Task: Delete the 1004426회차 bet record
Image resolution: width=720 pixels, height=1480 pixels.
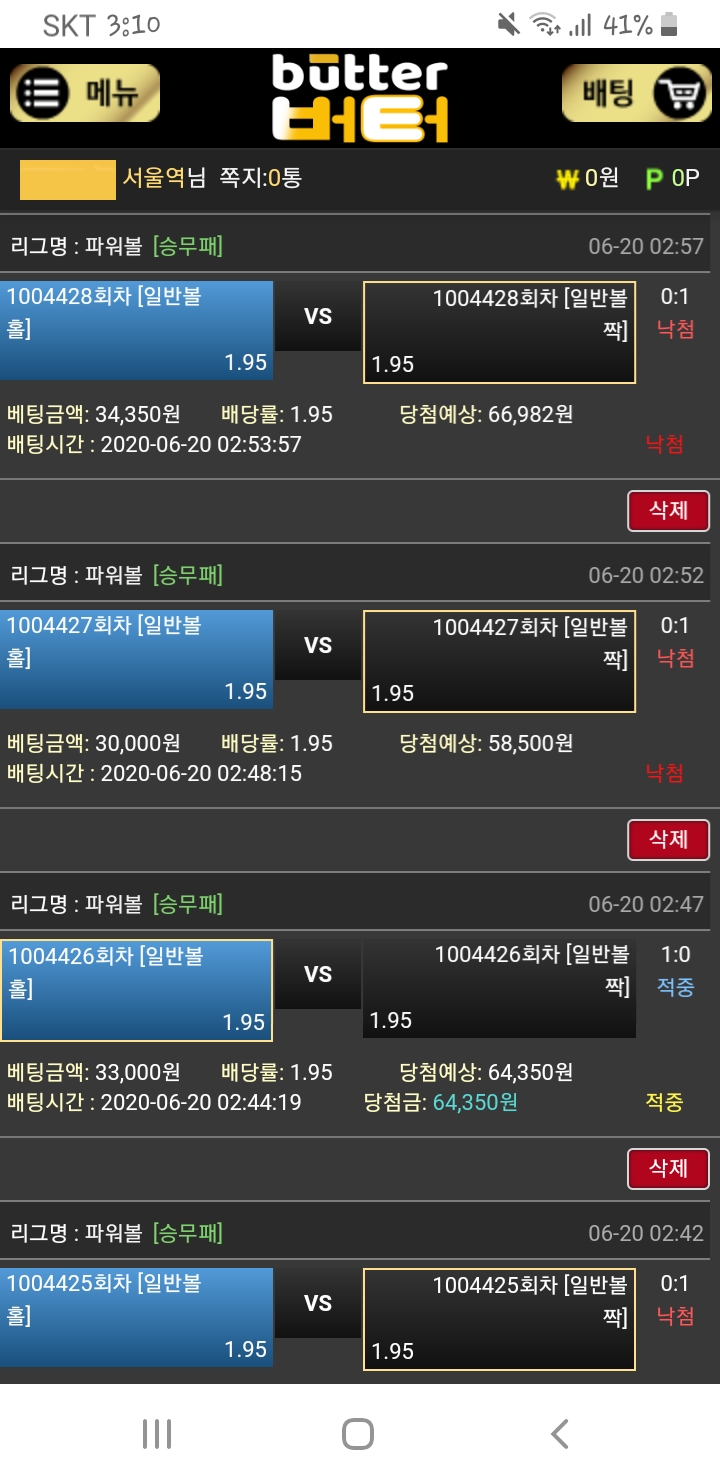Action: click(x=667, y=1169)
